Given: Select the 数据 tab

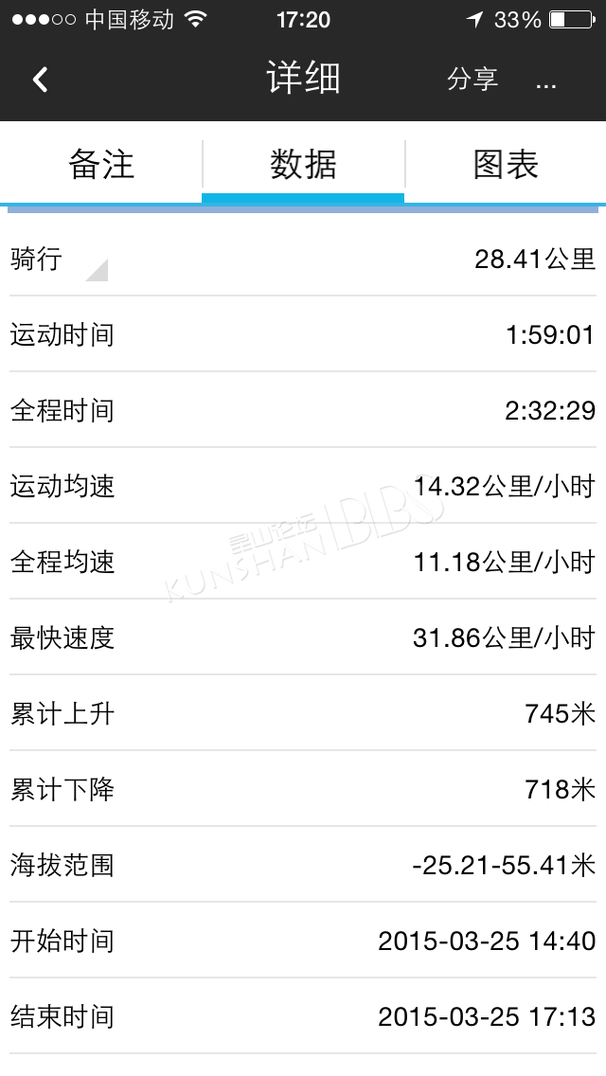Looking at the screenshot, I should point(303,165).
